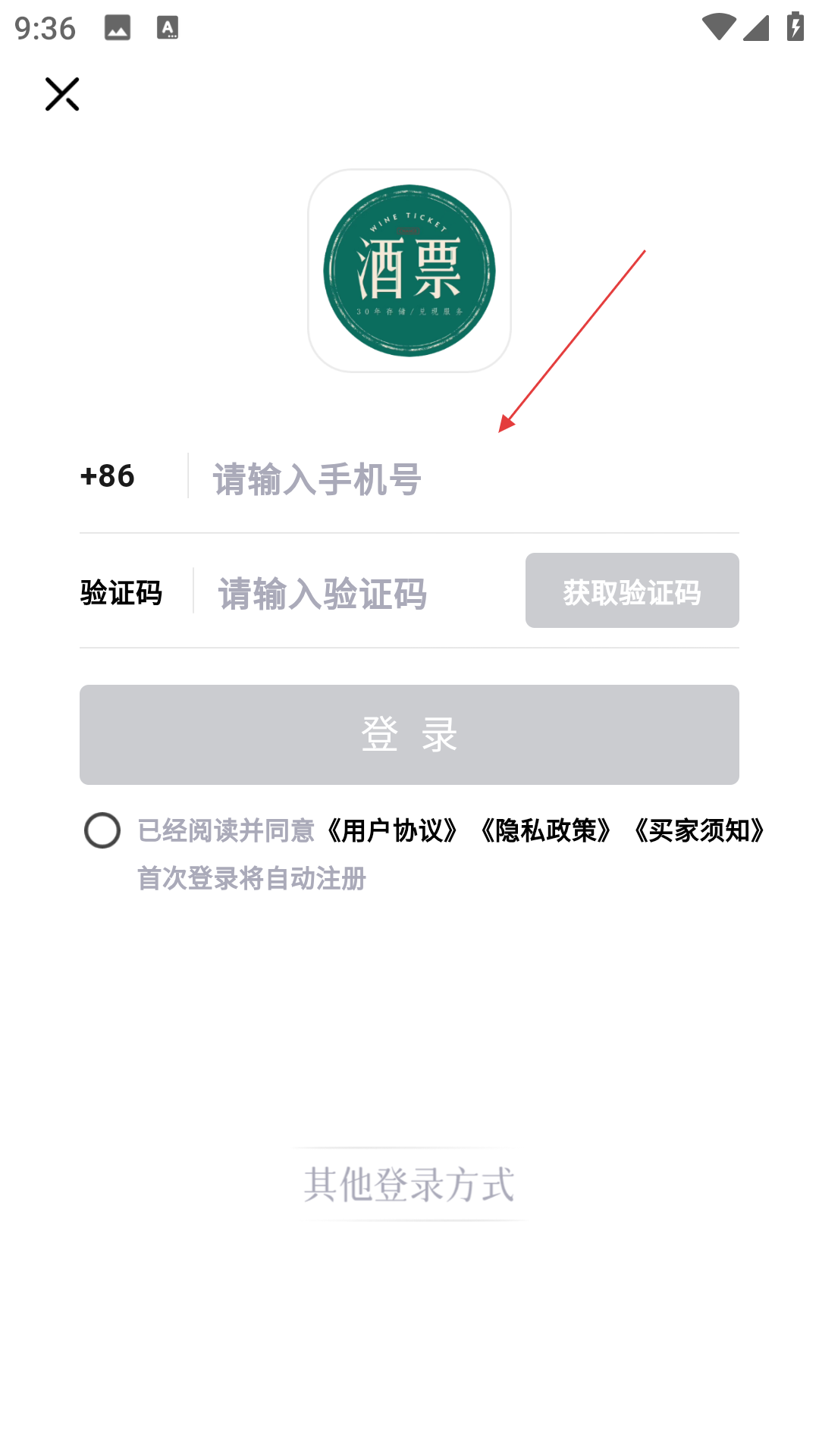This screenshot has height=1456, width=819.
Task: Open the 《隐私政策》 link
Action: pos(546,831)
